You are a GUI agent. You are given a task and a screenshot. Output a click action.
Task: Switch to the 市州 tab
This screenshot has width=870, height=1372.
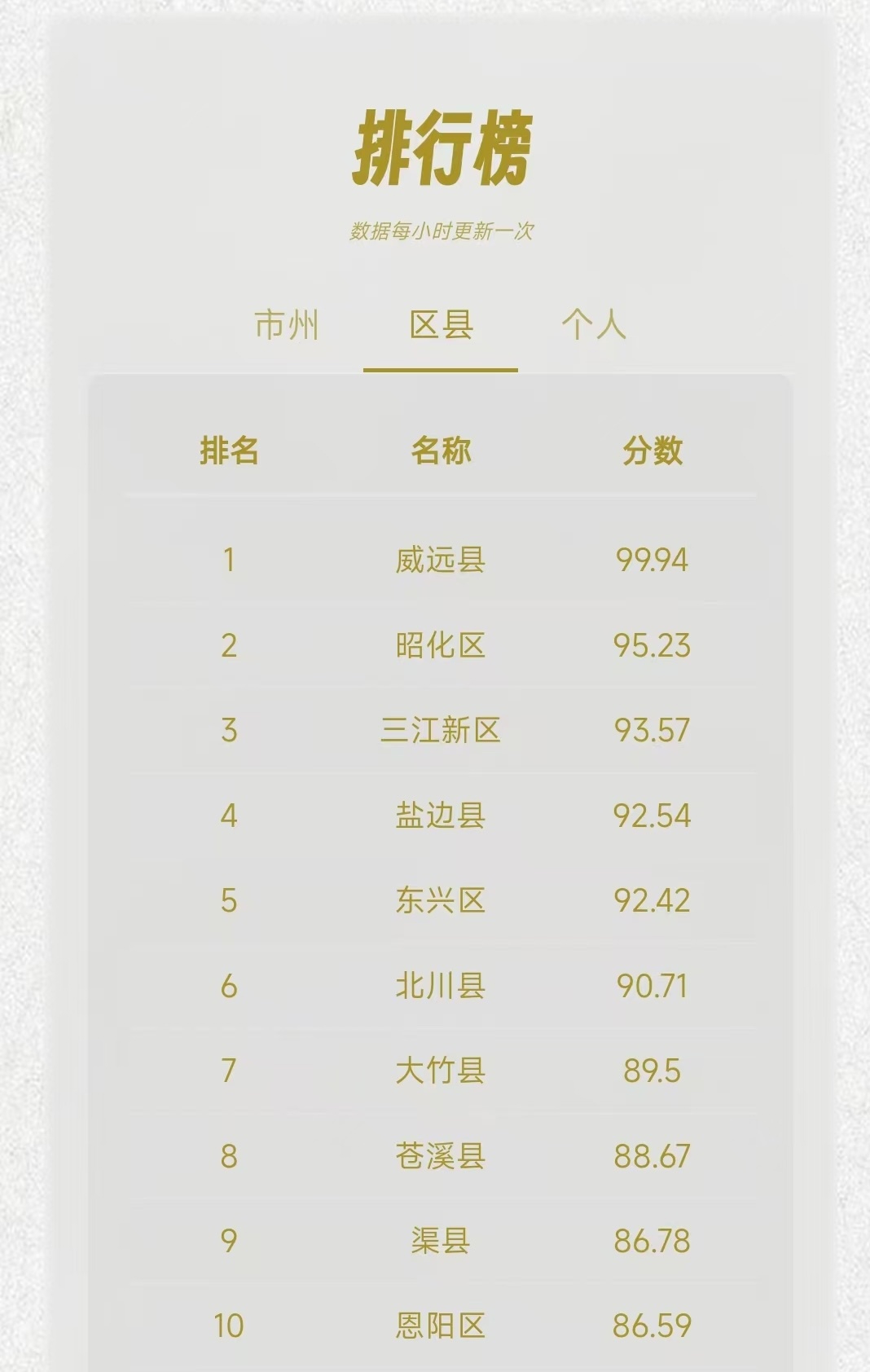pyautogui.click(x=286, y=324)
